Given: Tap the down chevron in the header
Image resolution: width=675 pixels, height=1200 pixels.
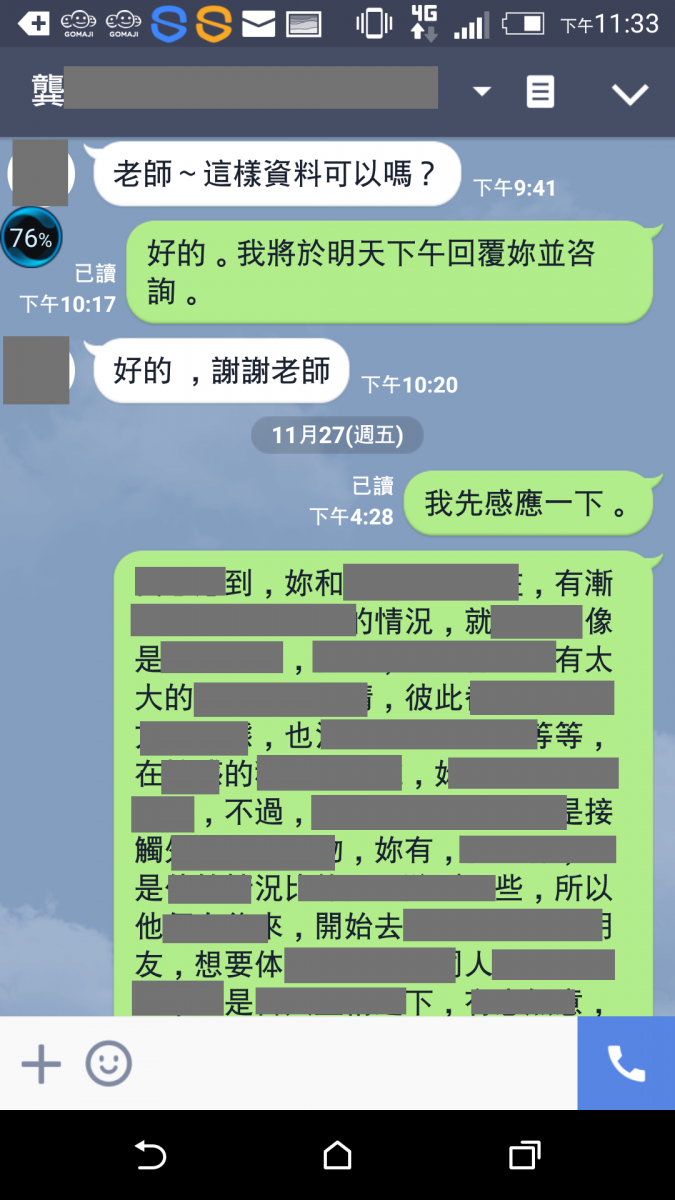Looking at the screenshot, I should pyautogui.click(x=630, y=94).
